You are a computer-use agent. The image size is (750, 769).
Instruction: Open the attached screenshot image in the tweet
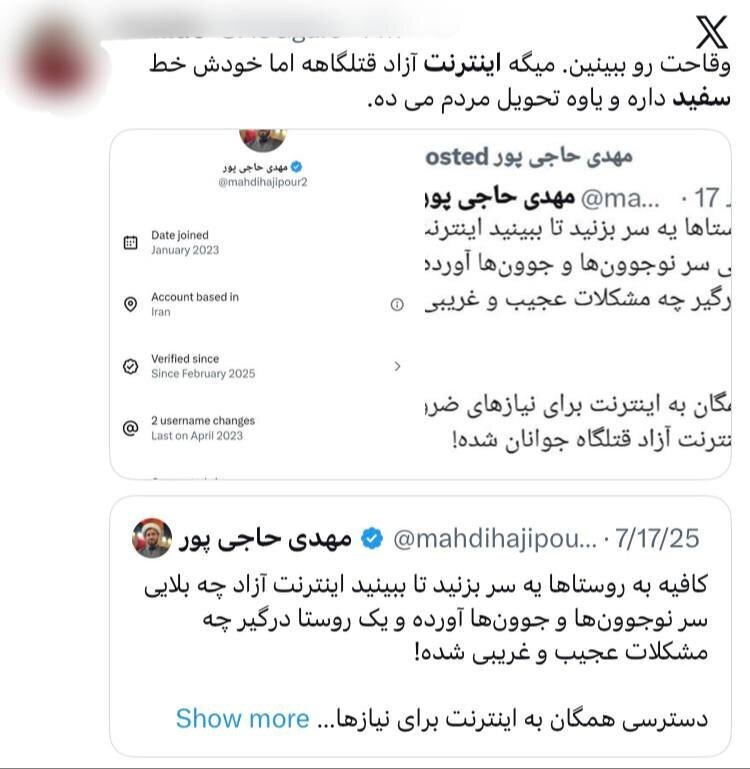pos(420,305)
